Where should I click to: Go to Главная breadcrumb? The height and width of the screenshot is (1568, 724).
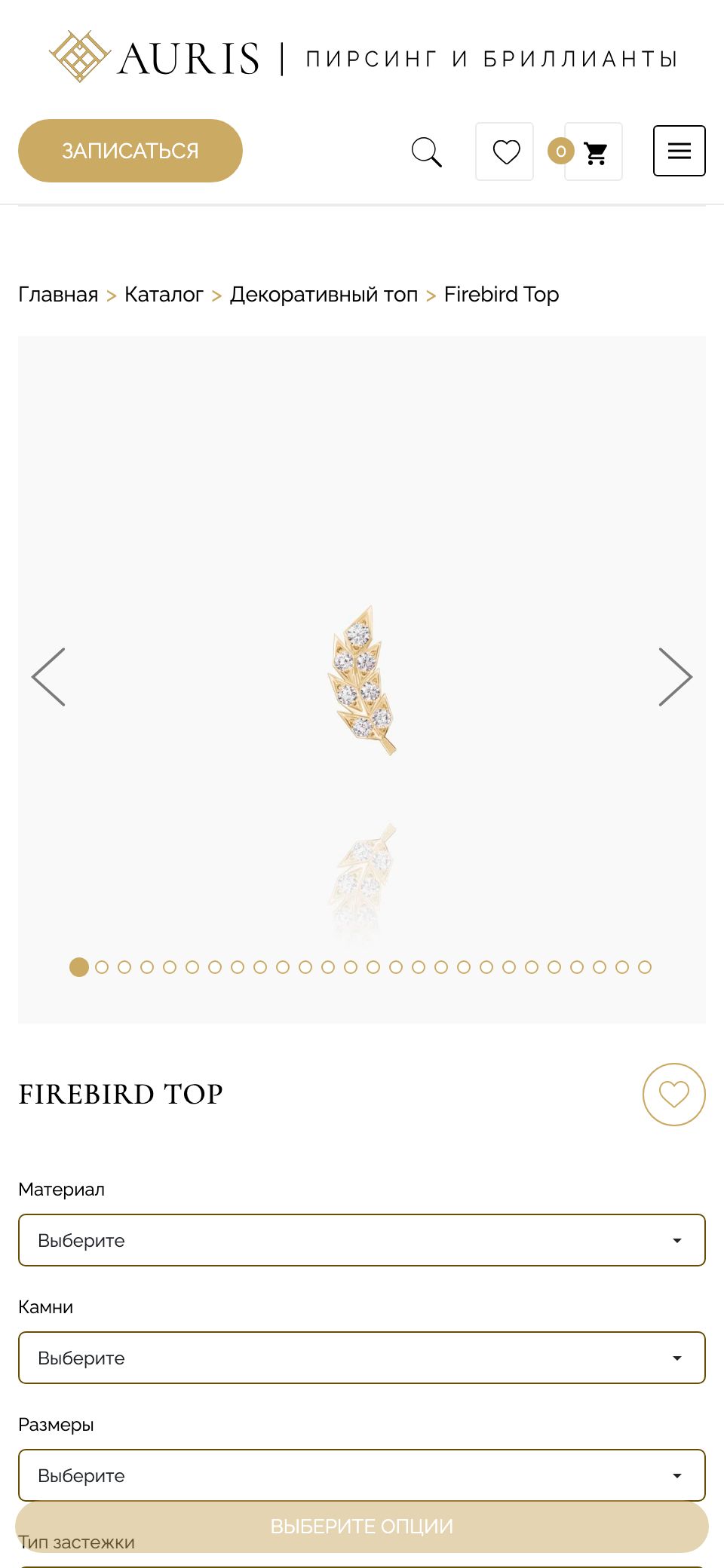tap(58, 294)
